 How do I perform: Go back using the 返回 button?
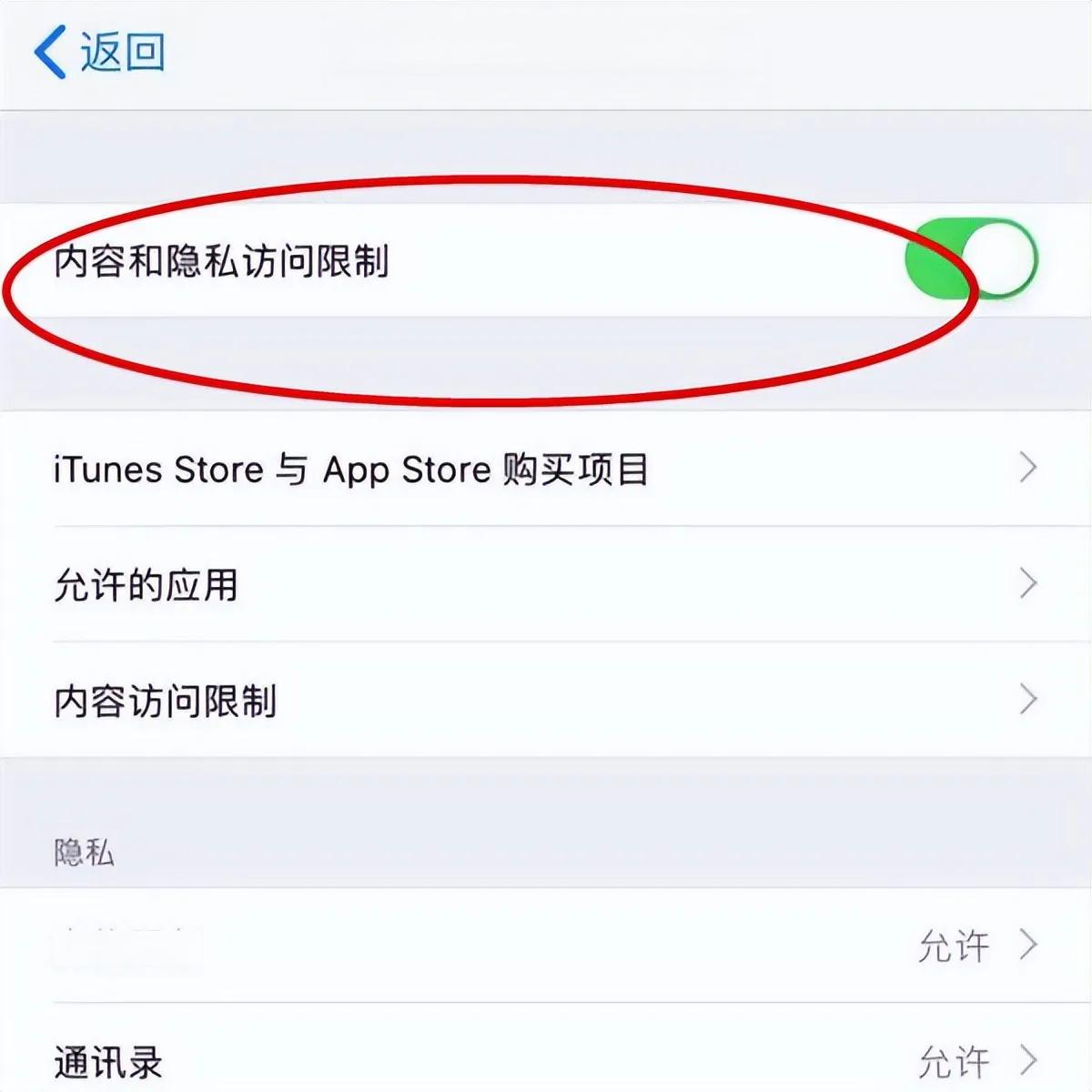coord(100,52)
